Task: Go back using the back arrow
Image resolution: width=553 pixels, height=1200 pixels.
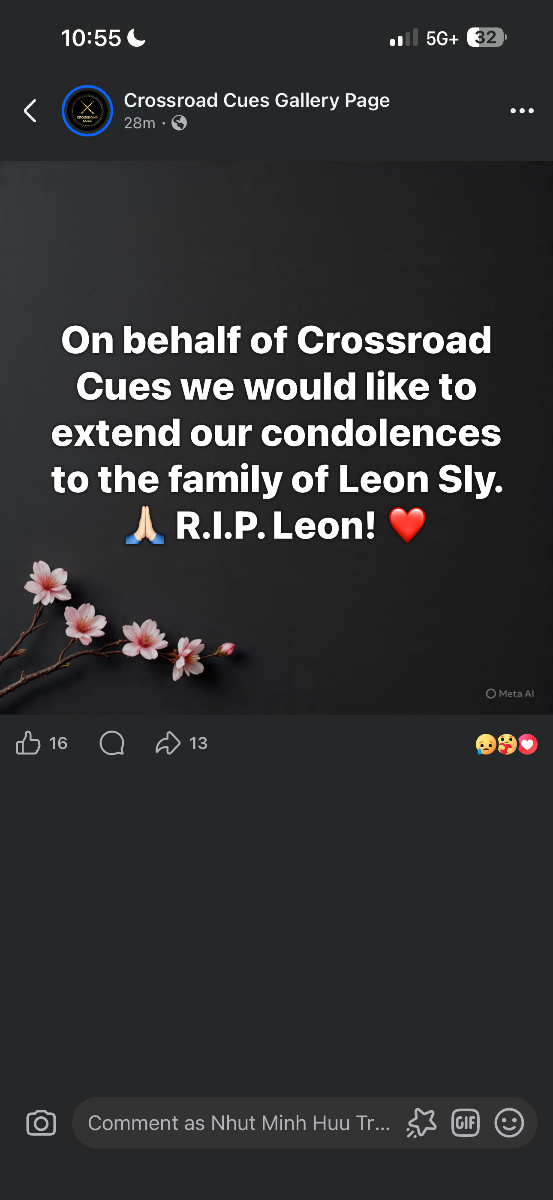Action: (30, 111)
